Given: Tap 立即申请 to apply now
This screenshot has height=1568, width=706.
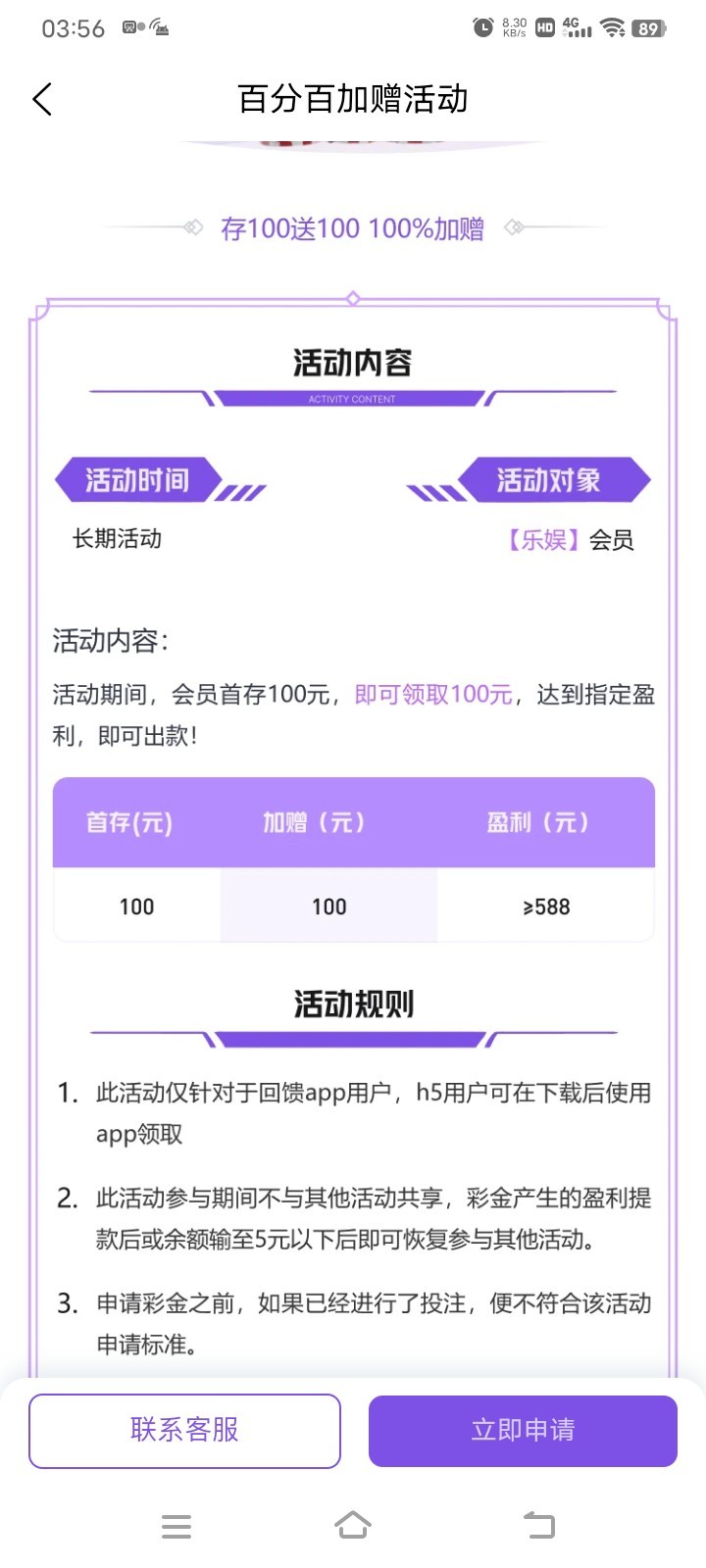Looking at the screenshot, I should pyautogui.click(x=523, y=1430).
